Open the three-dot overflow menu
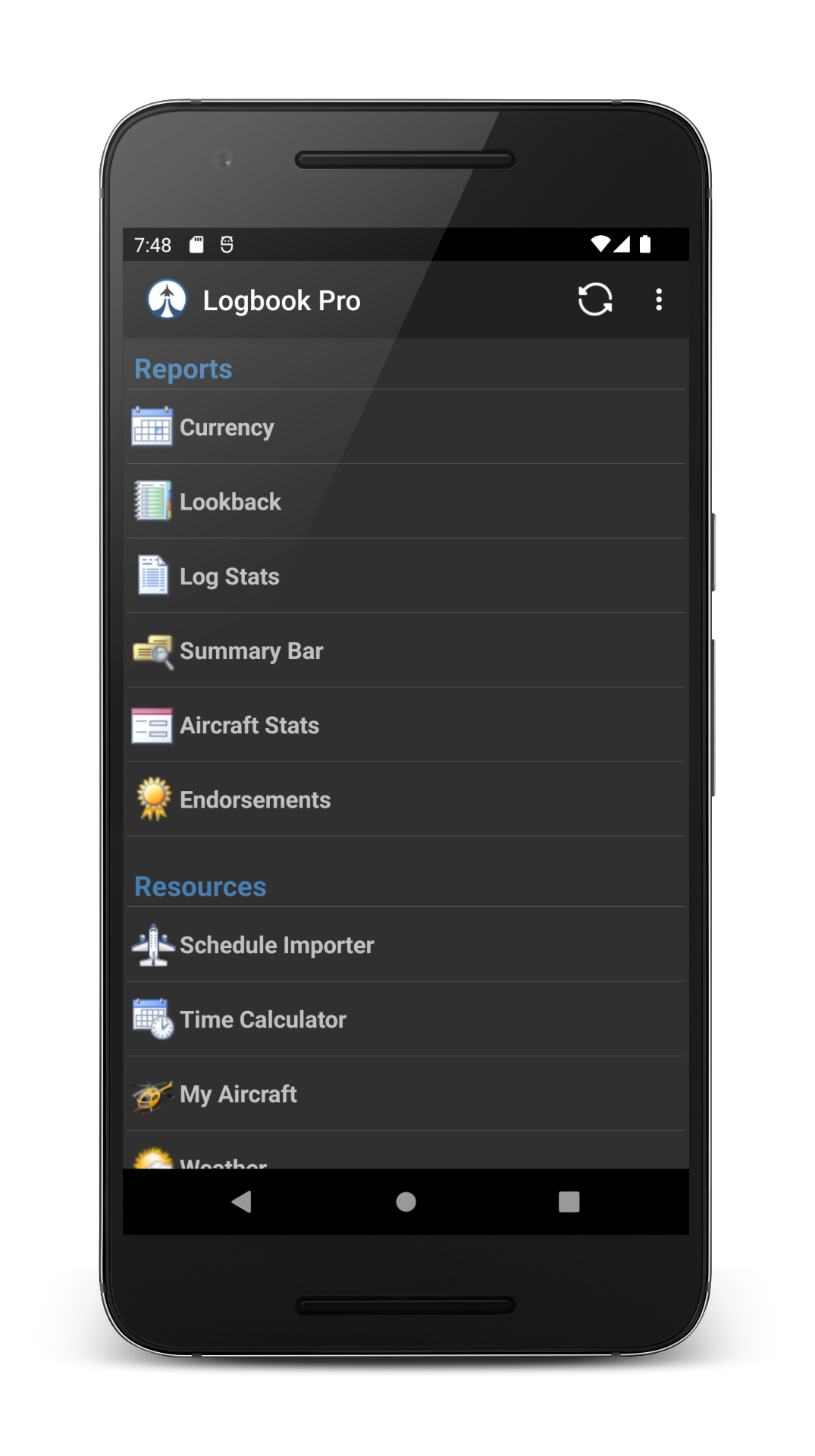The height and width of the screenshot is (1456, 815). [x=659, y=300]
